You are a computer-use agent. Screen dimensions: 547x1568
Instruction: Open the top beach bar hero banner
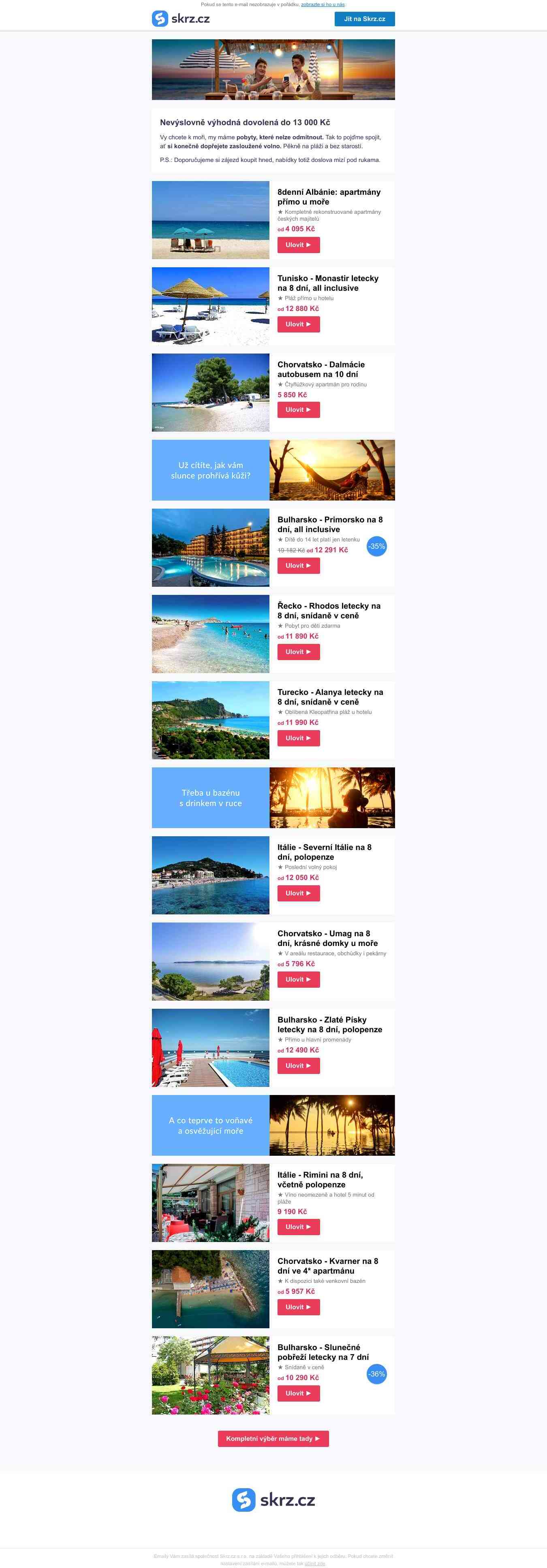[x=273, y=69]
